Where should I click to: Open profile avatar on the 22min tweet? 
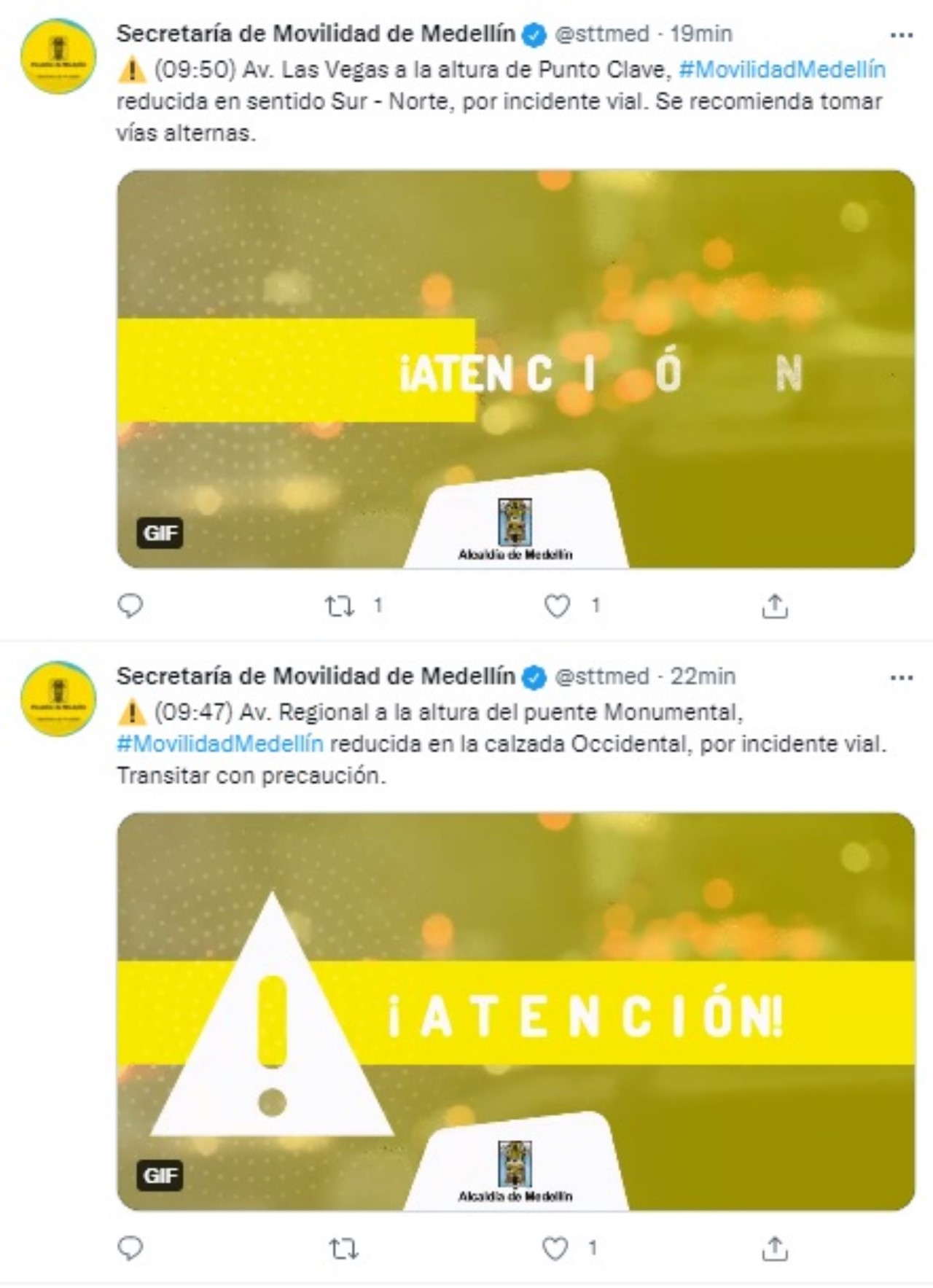(x=58, y=698)
